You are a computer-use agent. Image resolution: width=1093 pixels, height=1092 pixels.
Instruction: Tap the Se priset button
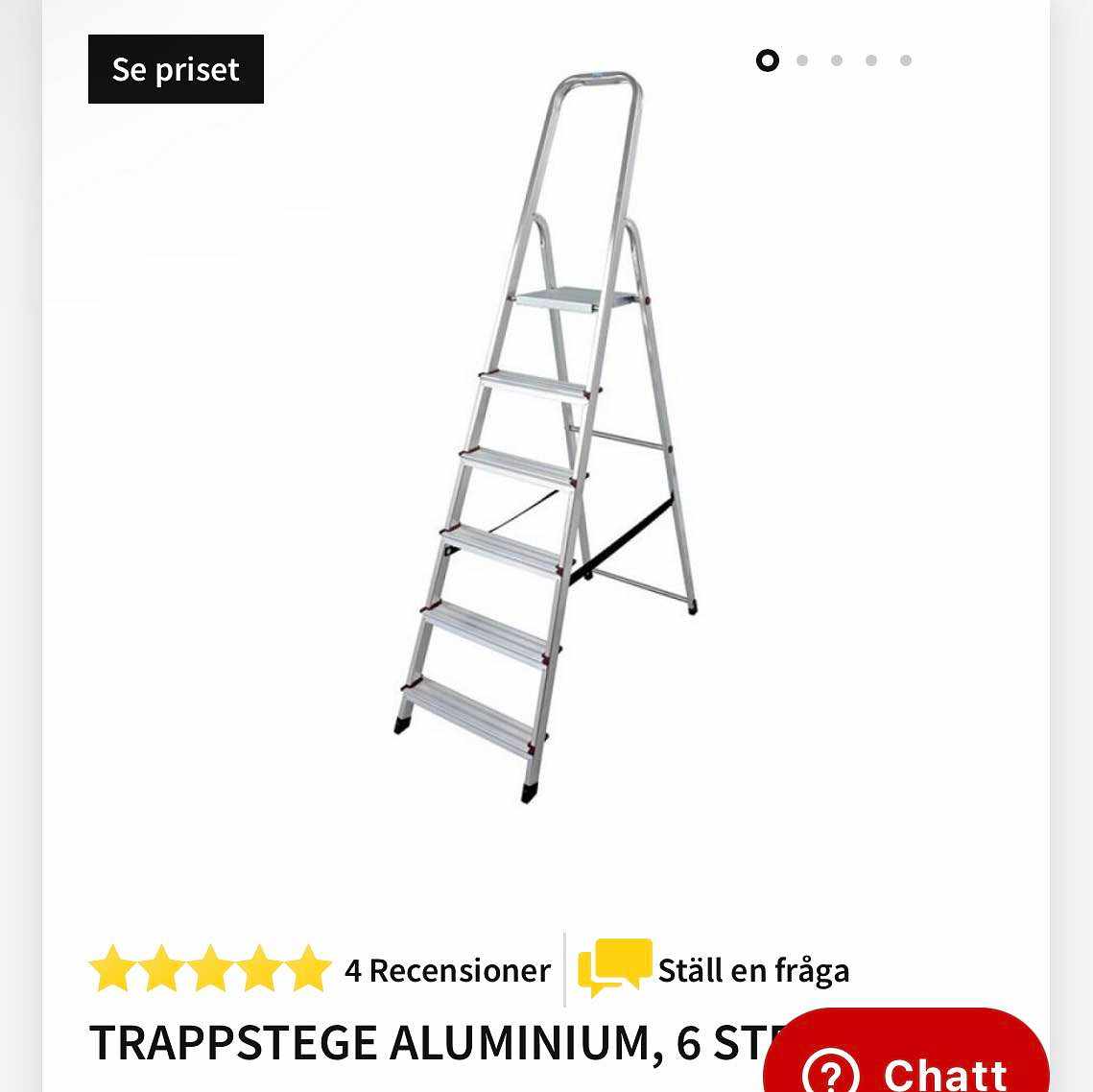(176, 69)
